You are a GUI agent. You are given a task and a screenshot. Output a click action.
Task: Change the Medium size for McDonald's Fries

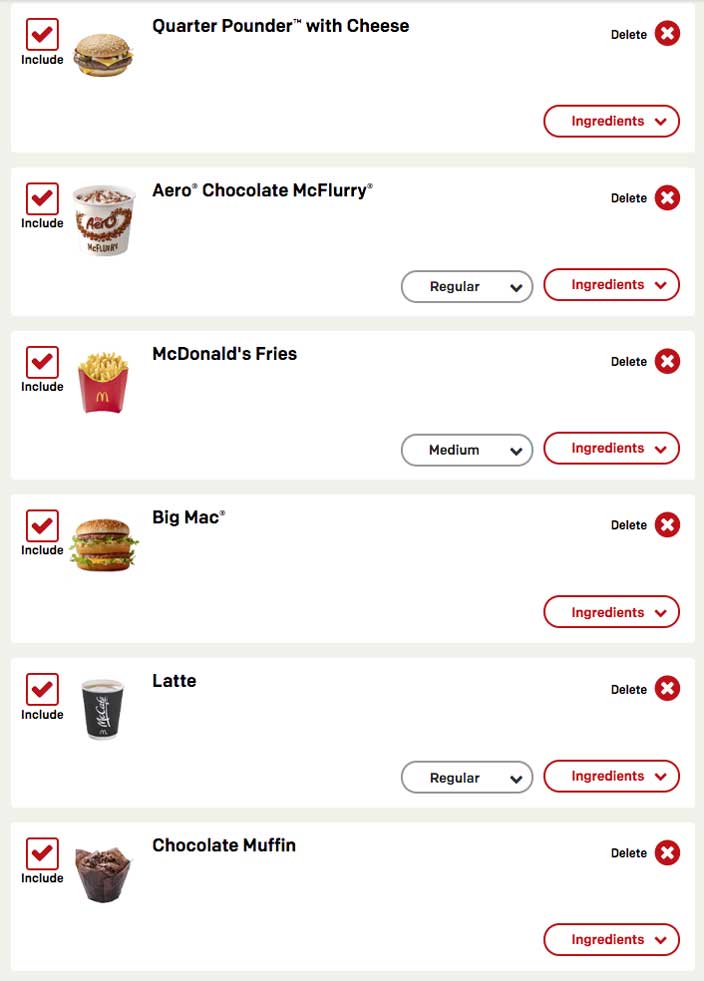467,450
